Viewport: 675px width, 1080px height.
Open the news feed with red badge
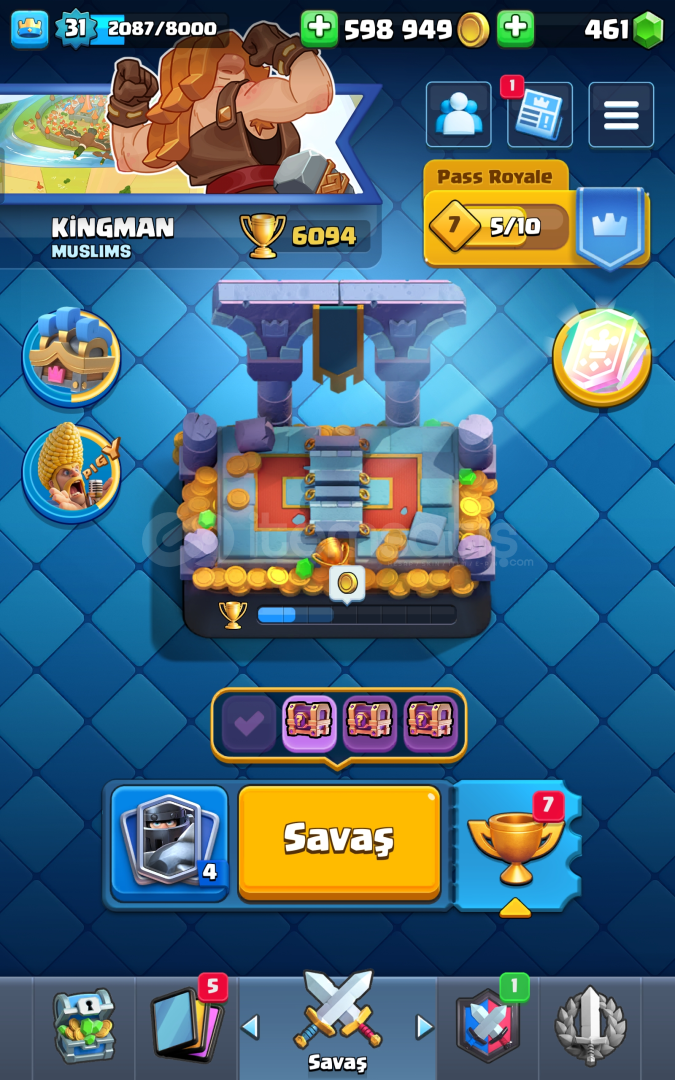[x=540, y=116]
